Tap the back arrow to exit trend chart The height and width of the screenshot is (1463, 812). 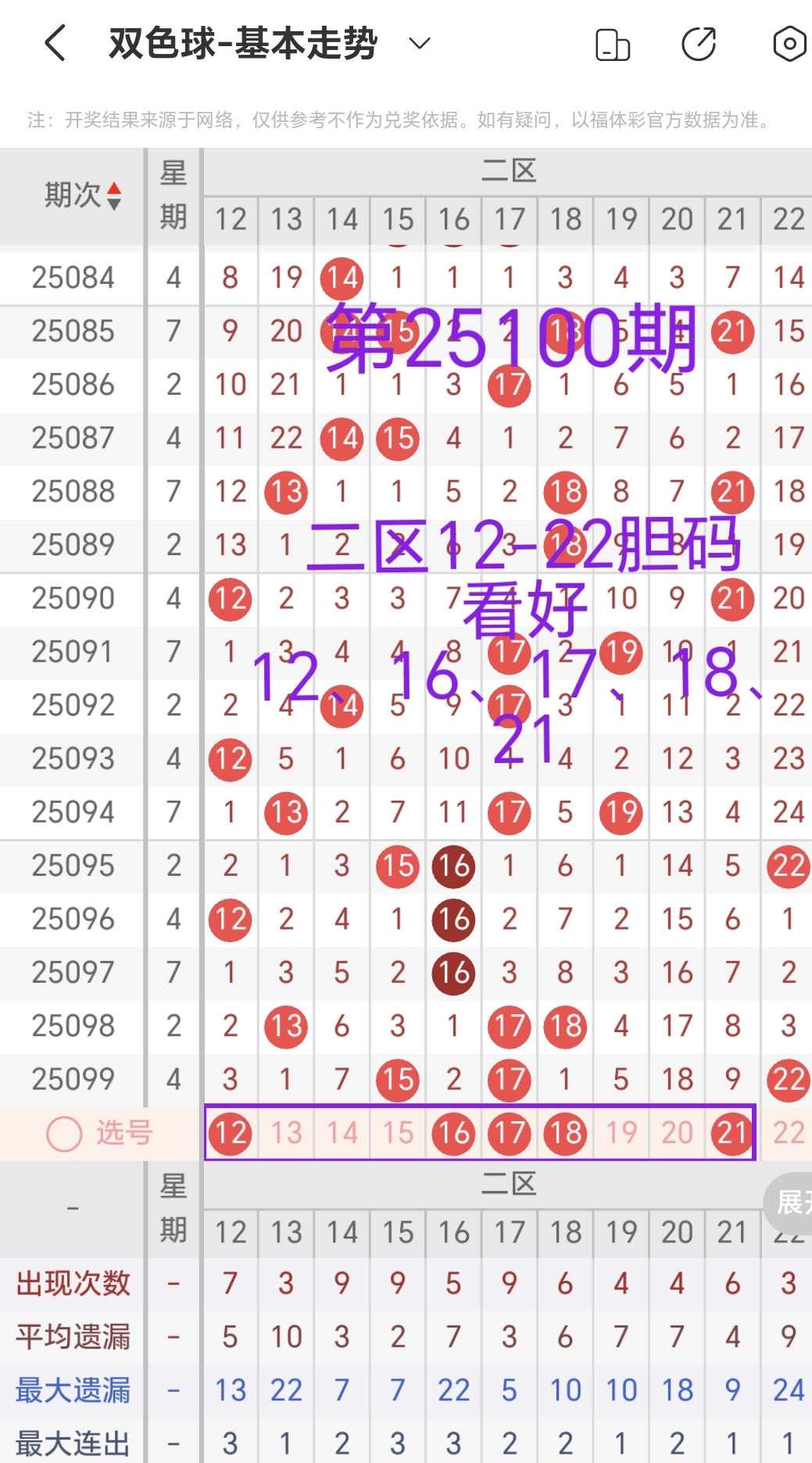tap(53, 43)
